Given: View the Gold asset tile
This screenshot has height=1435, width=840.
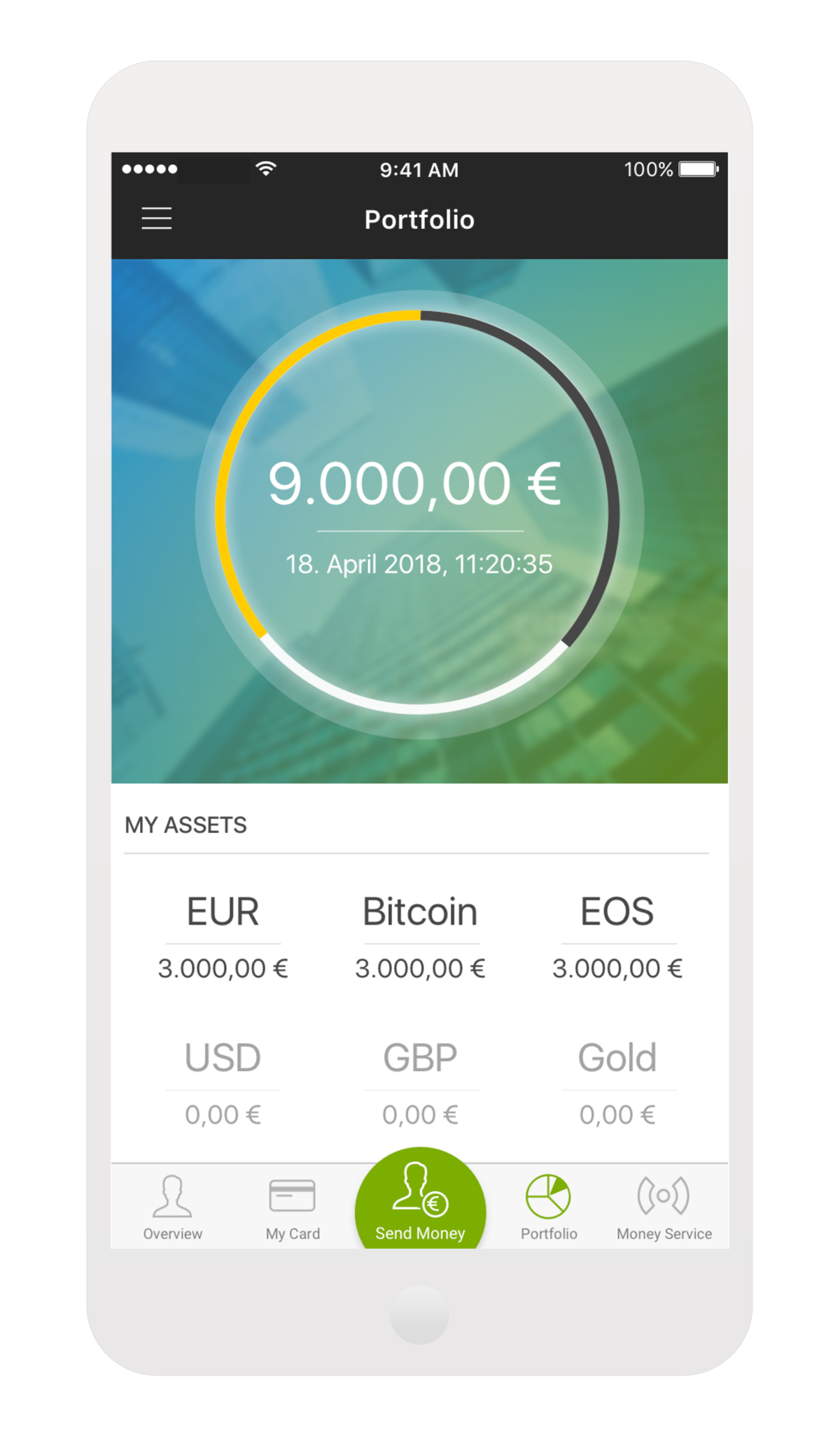Looking at the screenshot, I should point(617,1084).
